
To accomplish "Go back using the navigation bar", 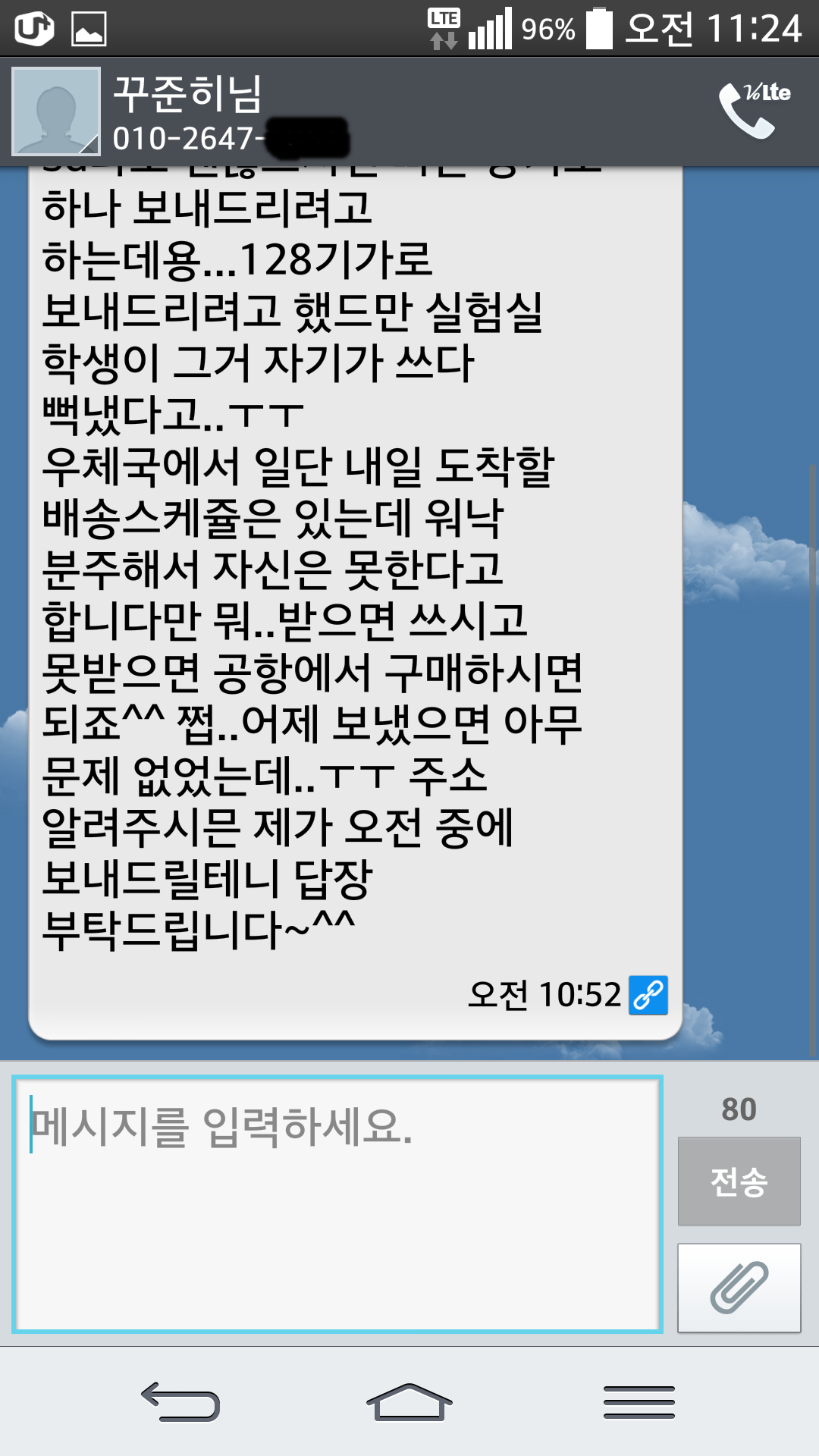I will 180,1401.
